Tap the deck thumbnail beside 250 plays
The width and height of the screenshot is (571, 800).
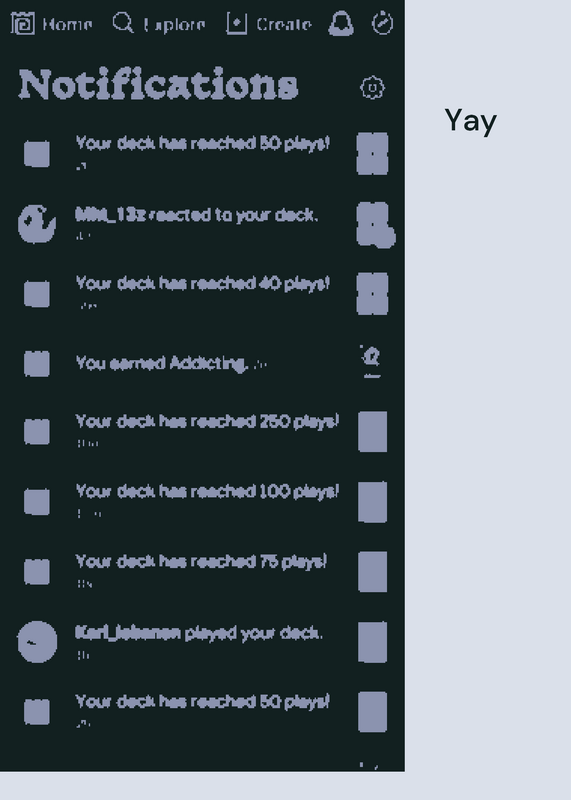point(373,432)
